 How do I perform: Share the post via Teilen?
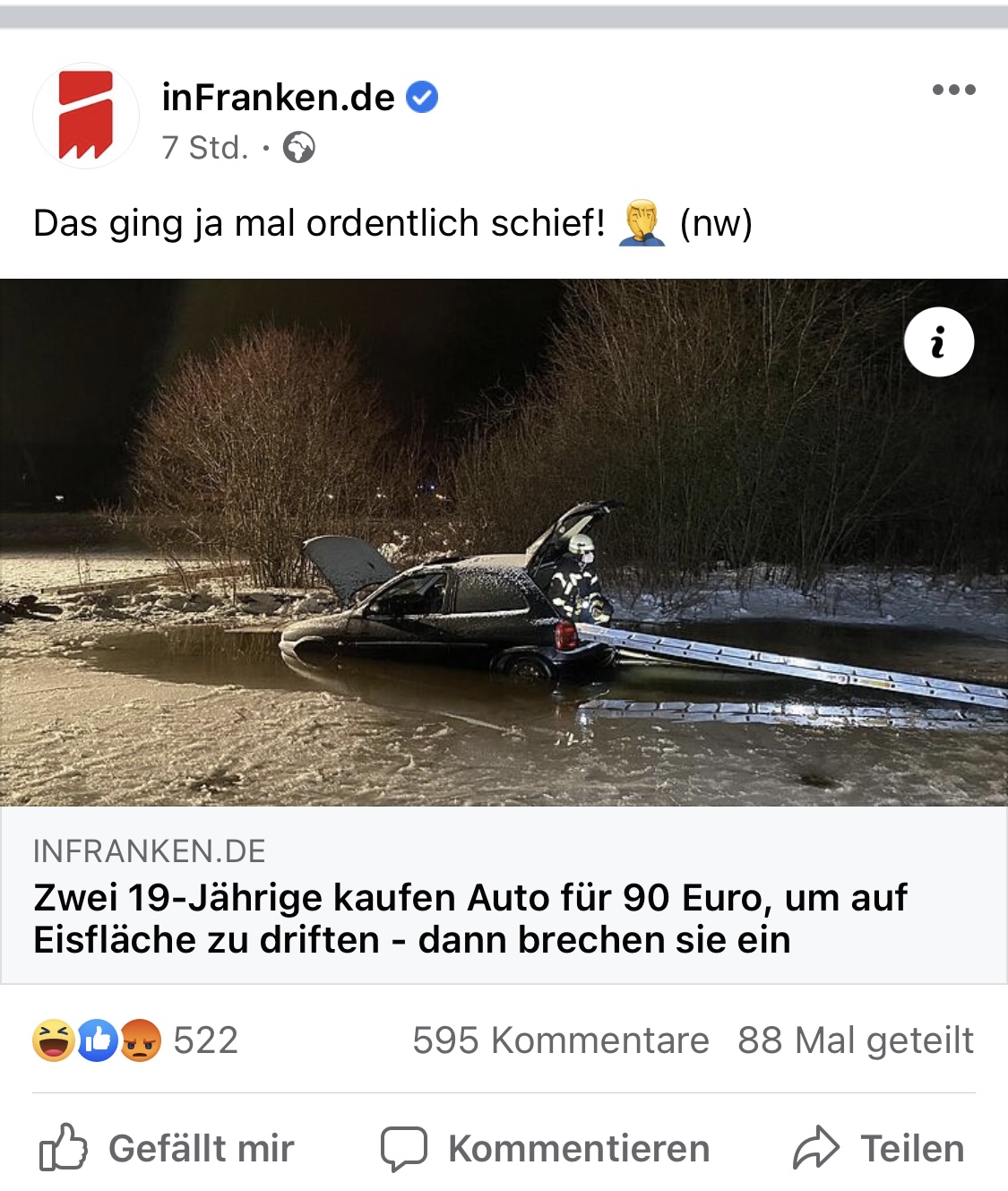click(x=879, y=1148)
